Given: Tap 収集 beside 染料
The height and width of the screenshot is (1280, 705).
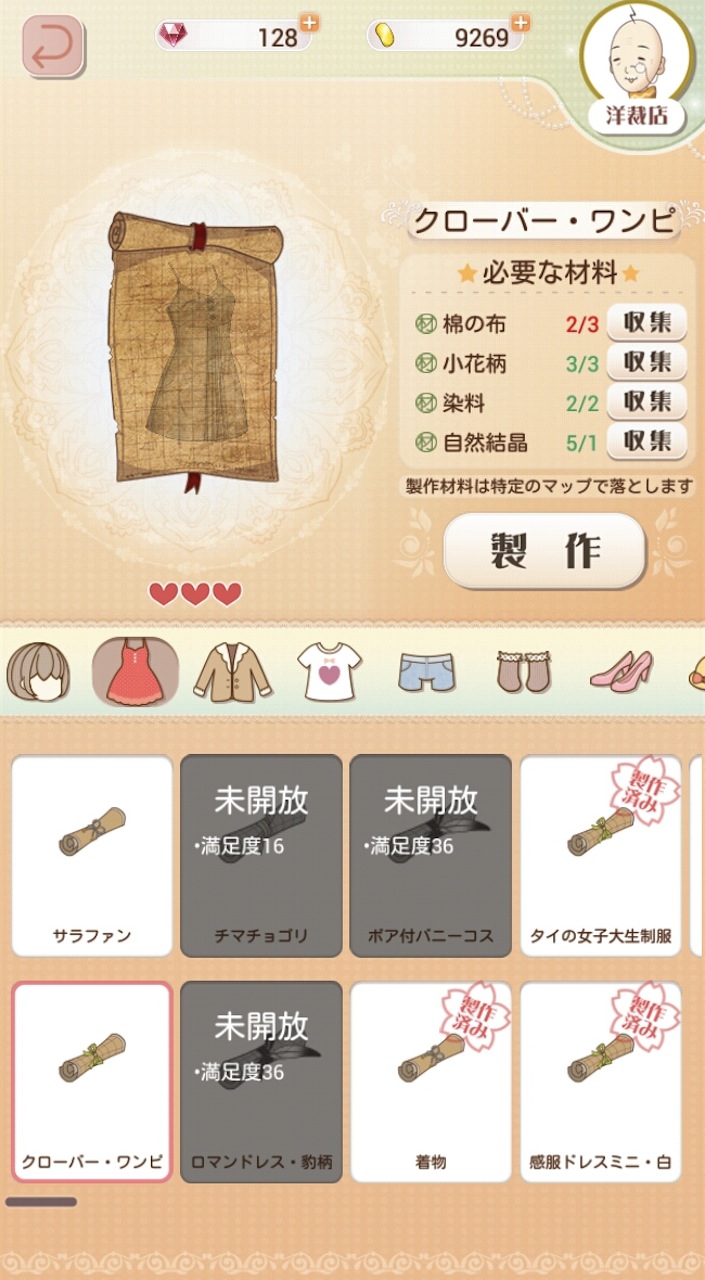Looking at the screenshot, I should [646, 402].
